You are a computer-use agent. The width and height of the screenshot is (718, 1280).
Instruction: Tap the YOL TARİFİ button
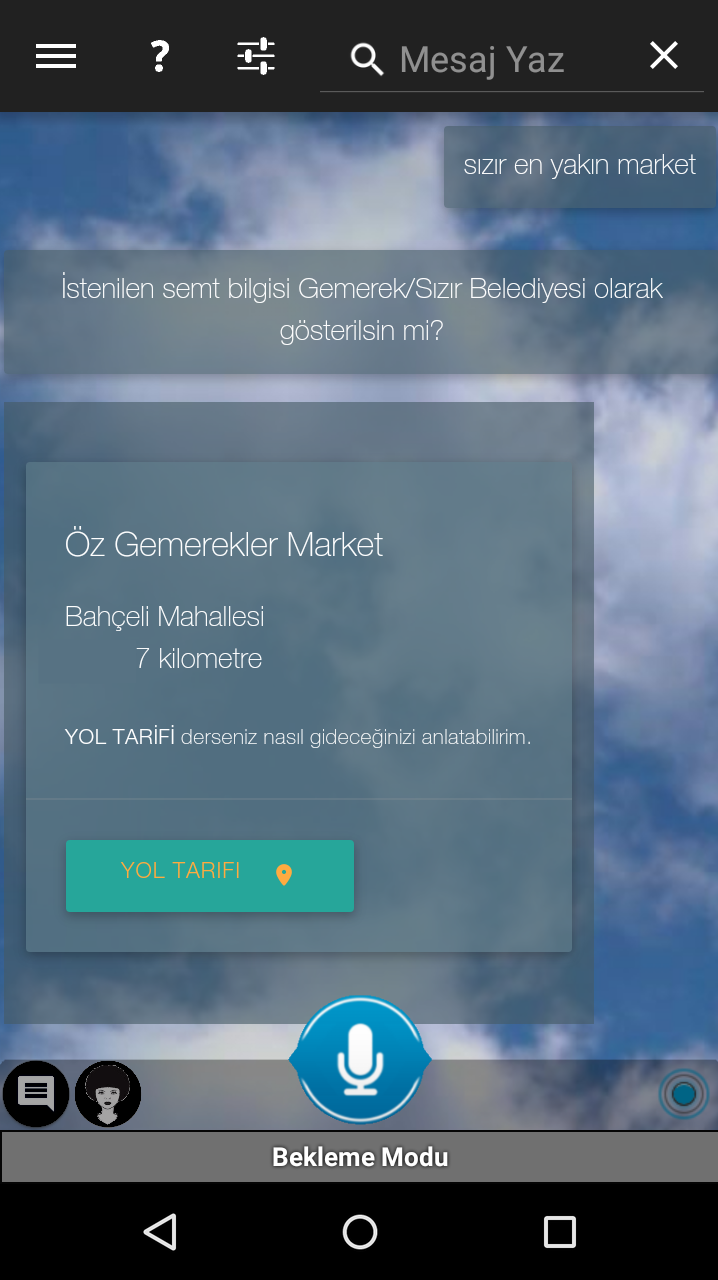[x=210, y=875]
